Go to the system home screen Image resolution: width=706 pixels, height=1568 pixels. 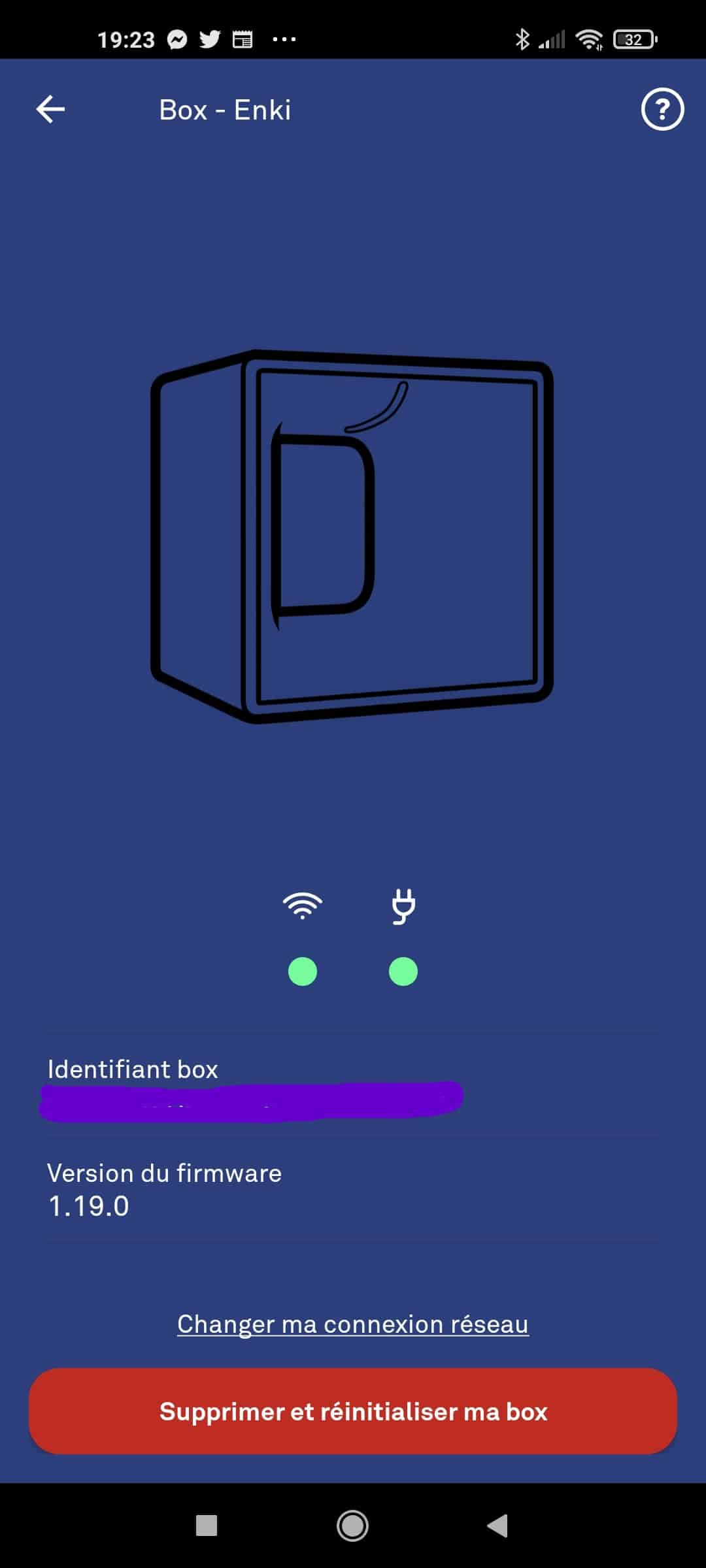352,1526
